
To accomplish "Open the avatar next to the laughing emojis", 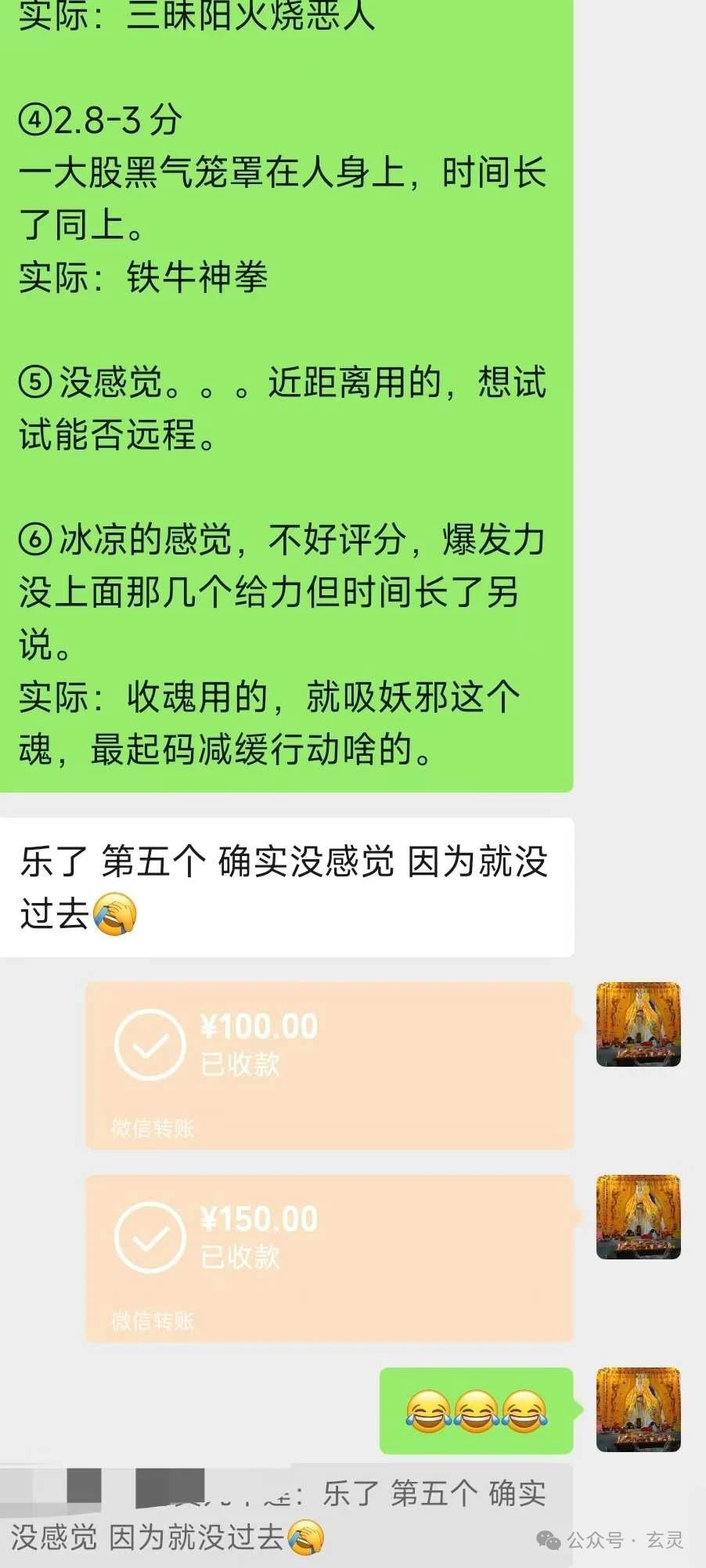I will tap(639, 1410).
